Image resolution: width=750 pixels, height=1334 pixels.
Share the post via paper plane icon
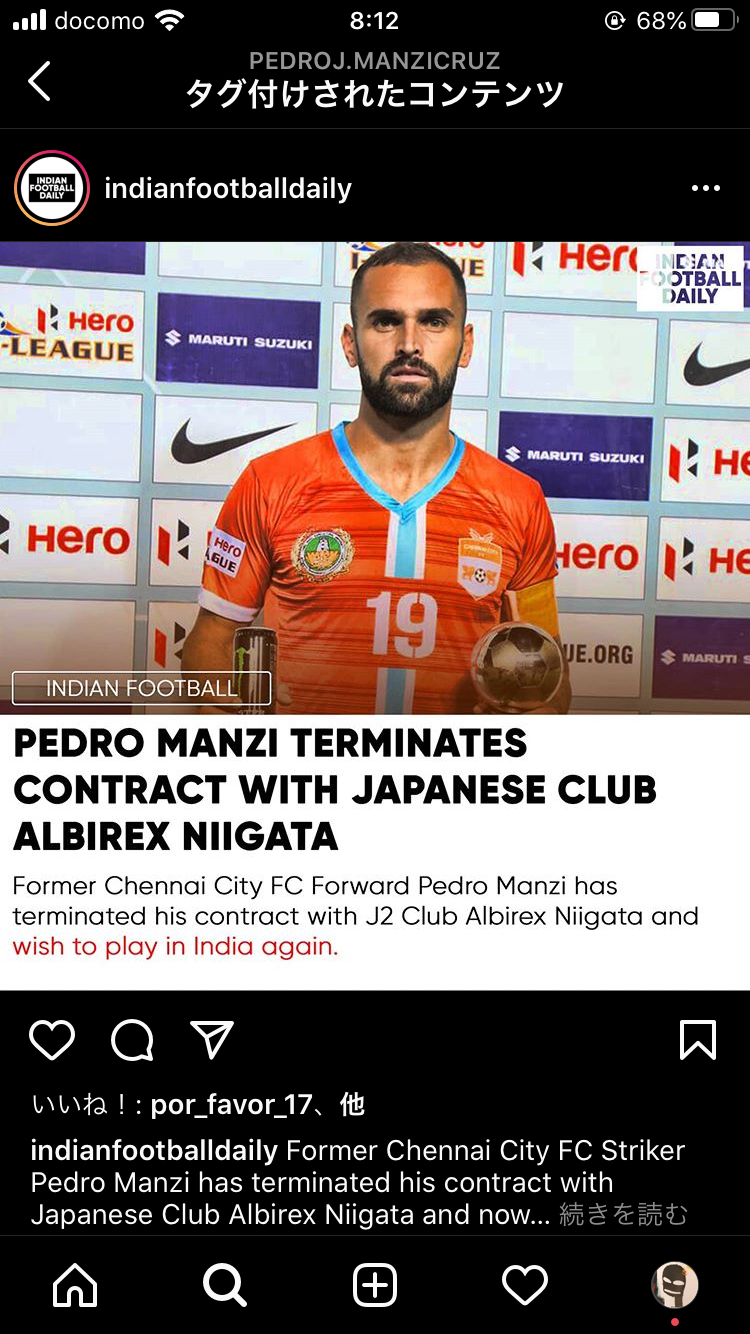[x=212, y=1041]
